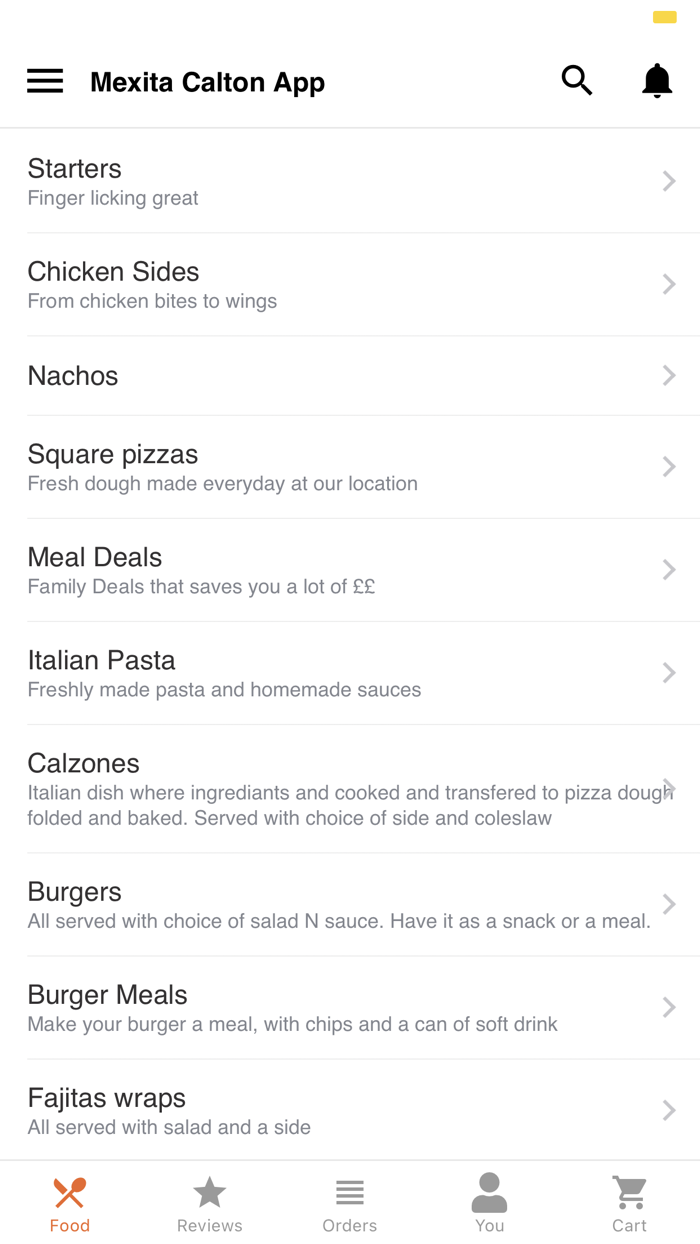Viewport: 700px width, 1244px height.
Task: Switch to the Orders tab
Action: [x=350, y=1204]
